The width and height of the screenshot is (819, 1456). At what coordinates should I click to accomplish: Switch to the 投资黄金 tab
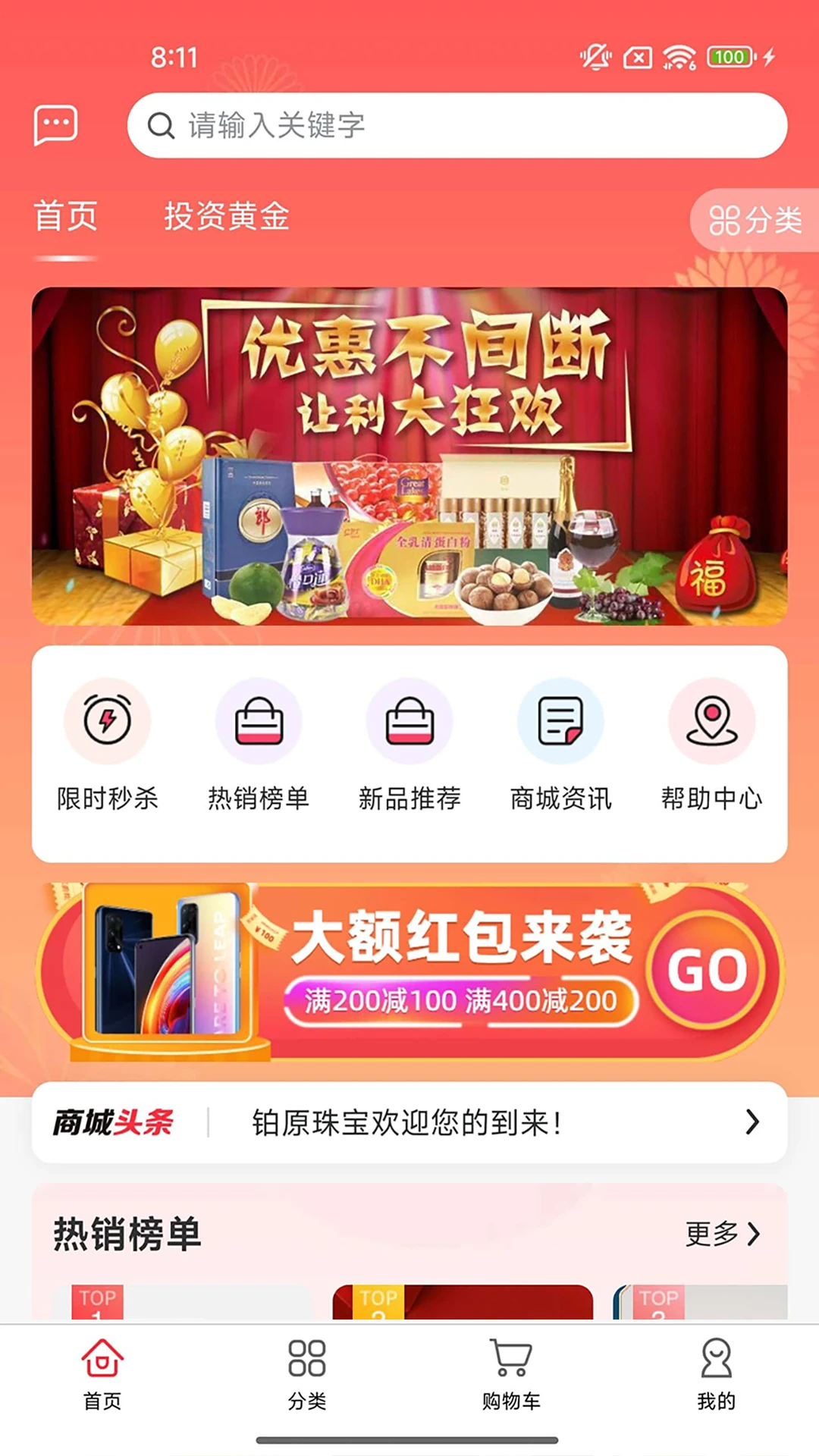(x=227, y=216)
